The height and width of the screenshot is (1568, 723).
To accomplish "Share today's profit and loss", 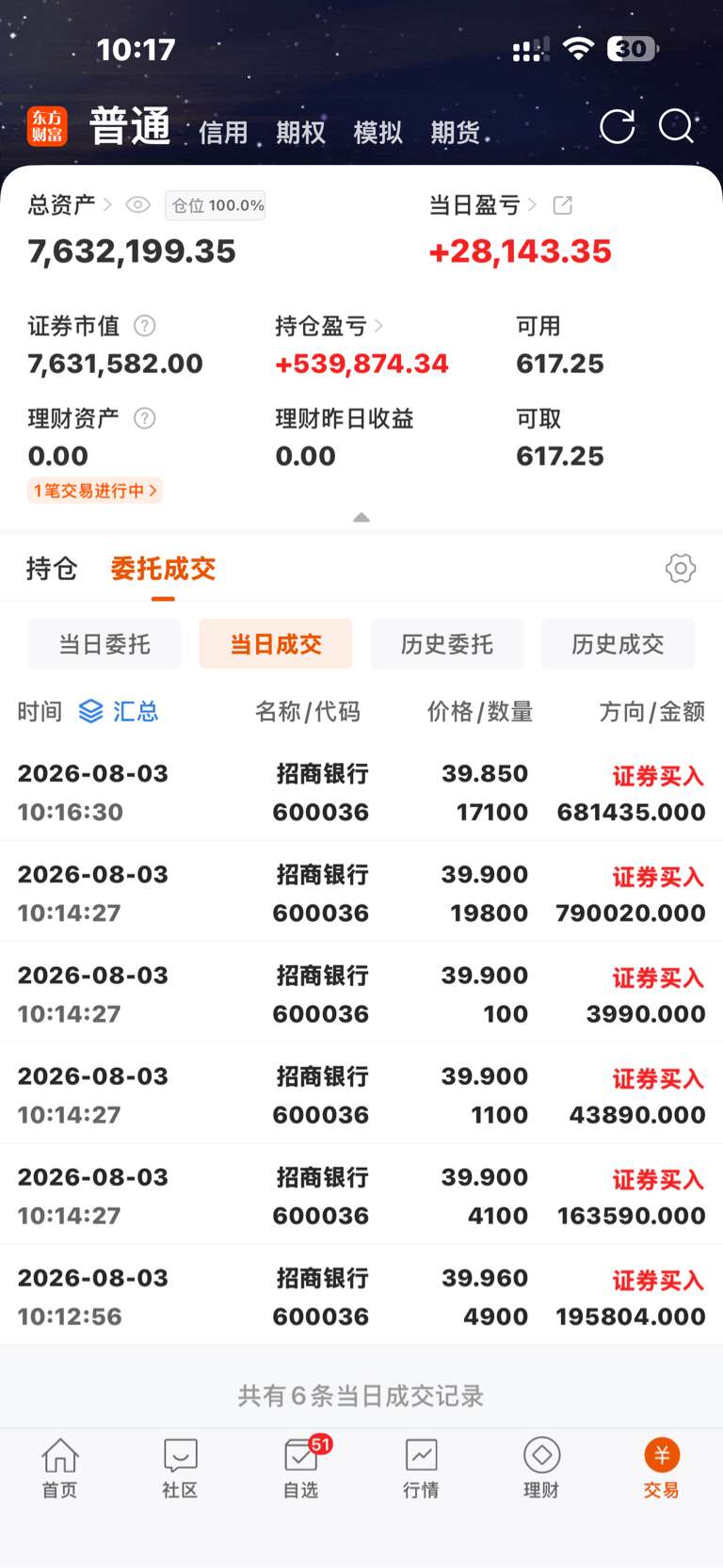I will point(562,204).
